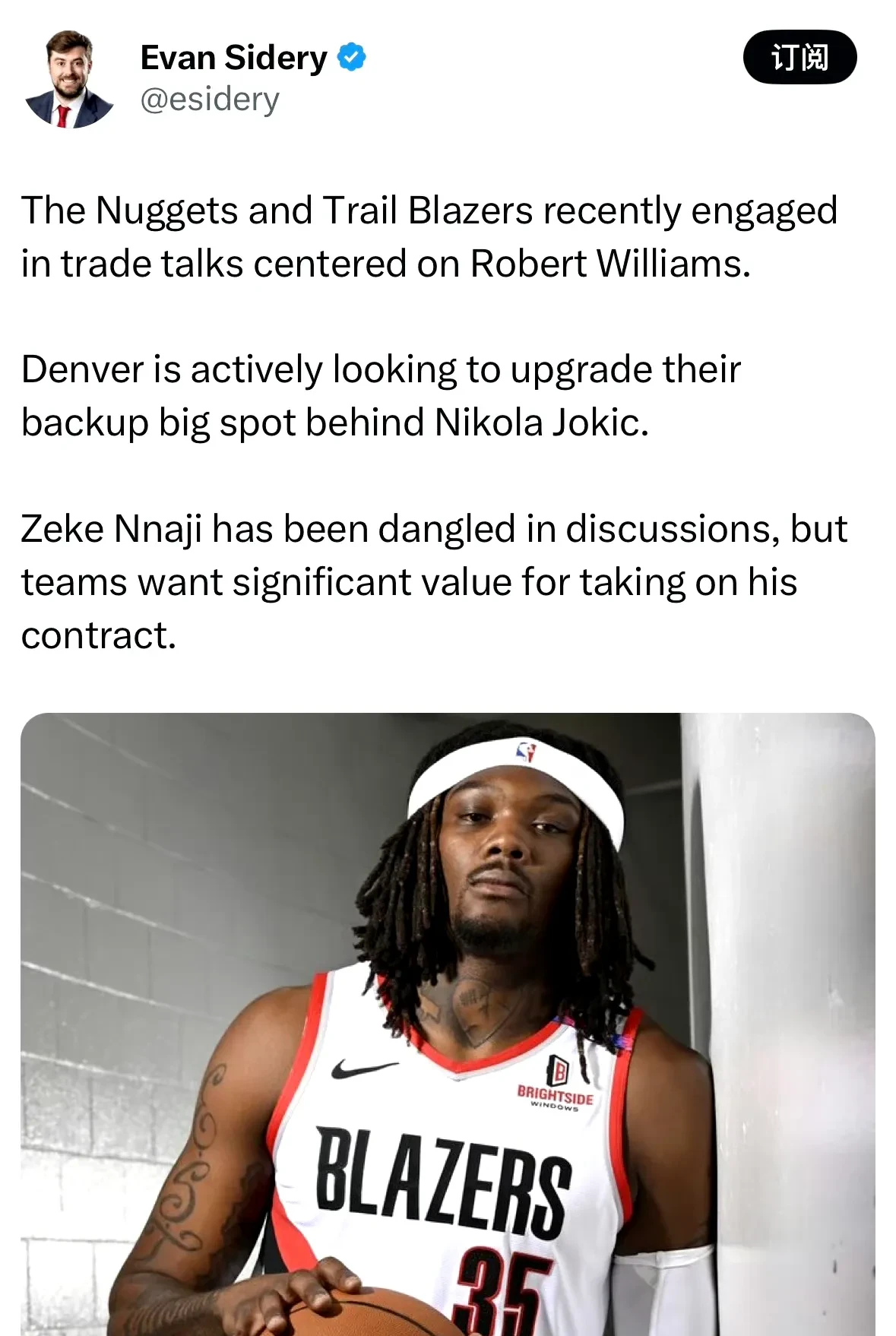Tap the 订阅 subscribe button

click(x=799, y=57)
